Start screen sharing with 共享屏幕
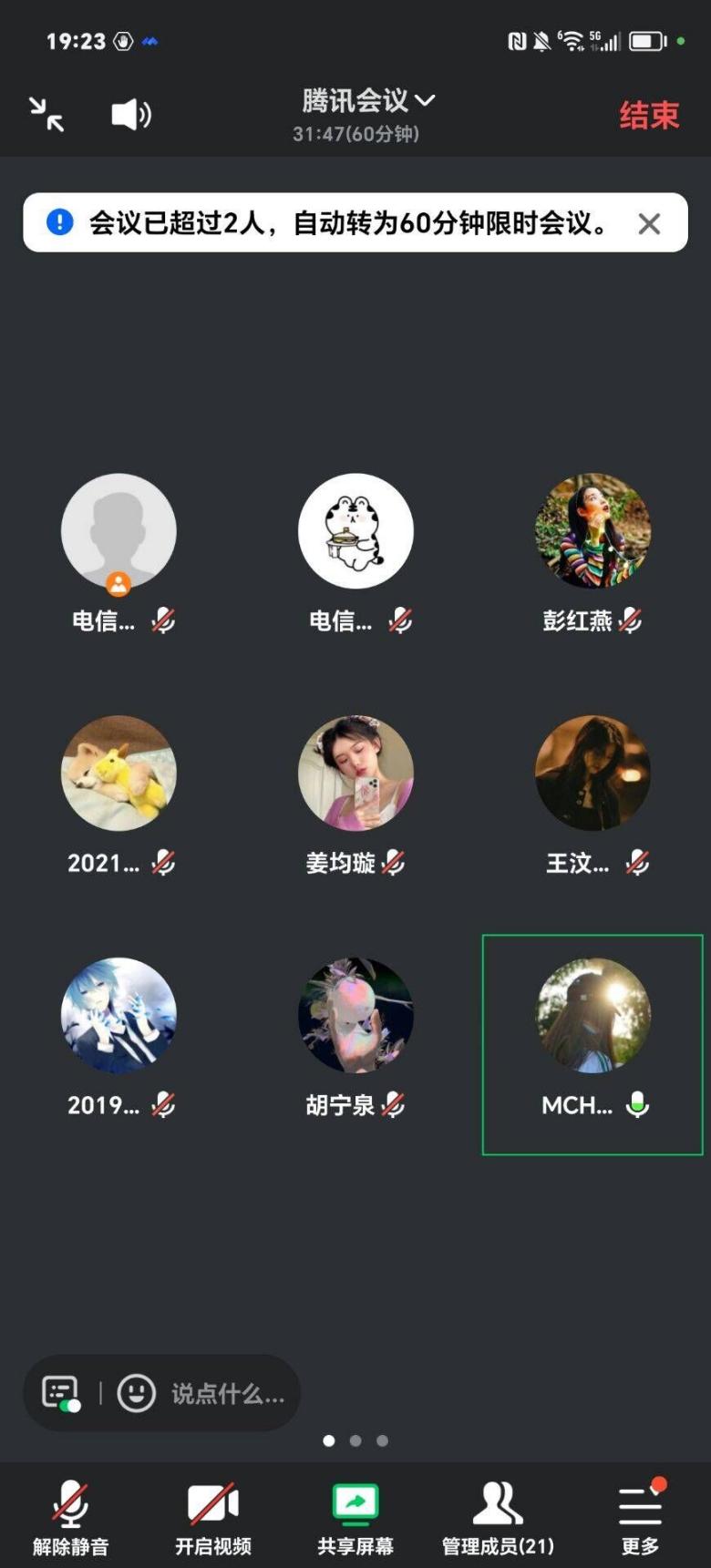 point(355,1519)
